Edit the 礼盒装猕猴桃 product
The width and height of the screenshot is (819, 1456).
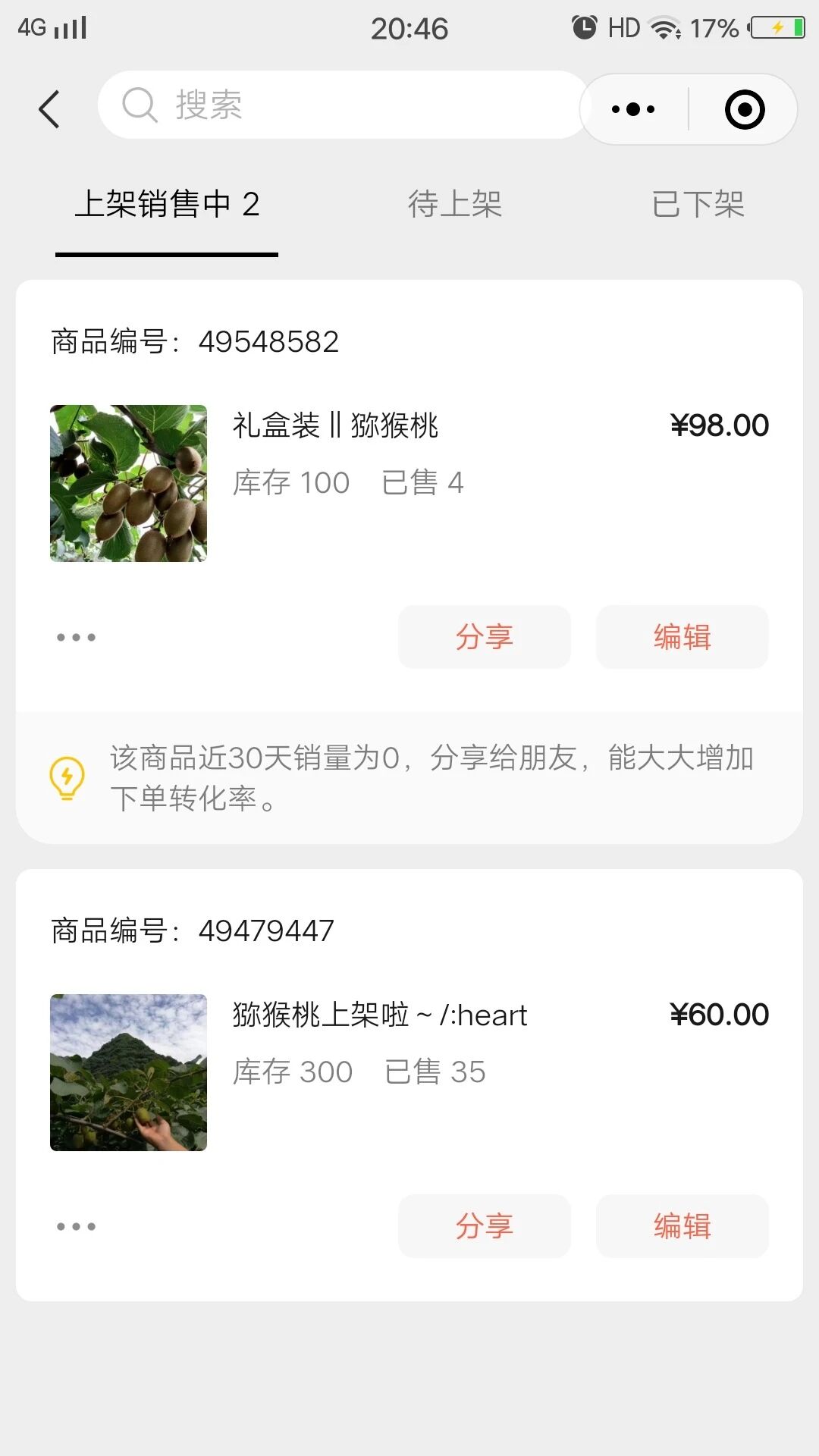pyautogui.click(x=682, y=637)
